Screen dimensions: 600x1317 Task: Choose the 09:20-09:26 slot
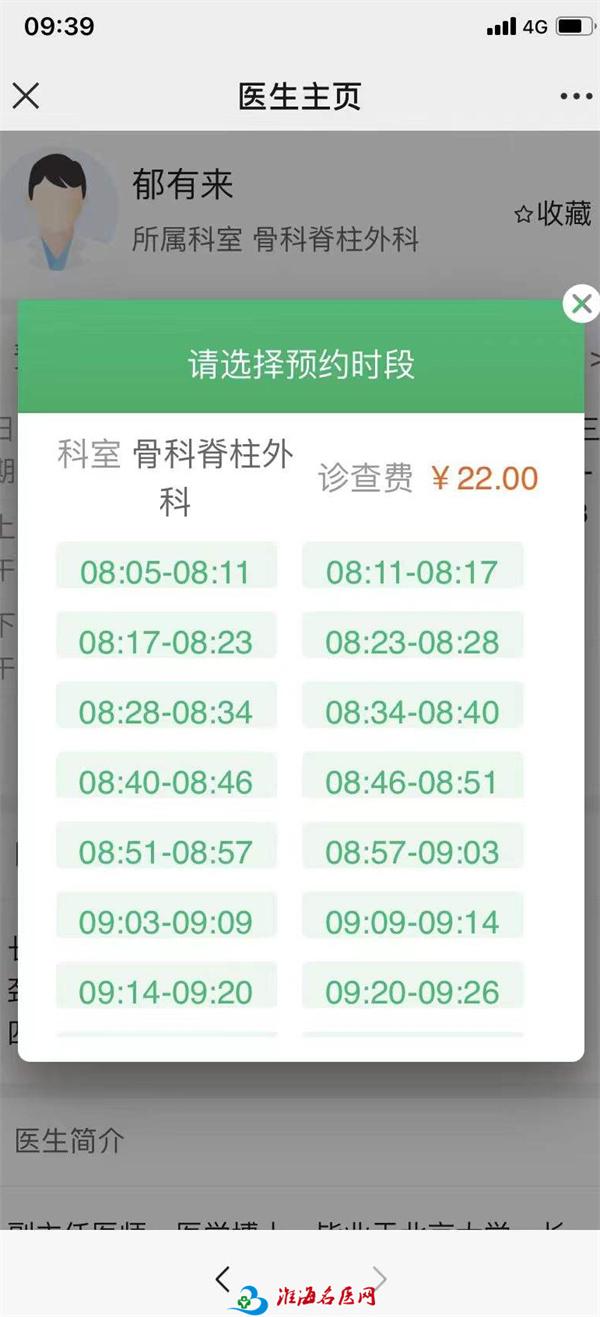click(x=412, y=990)
